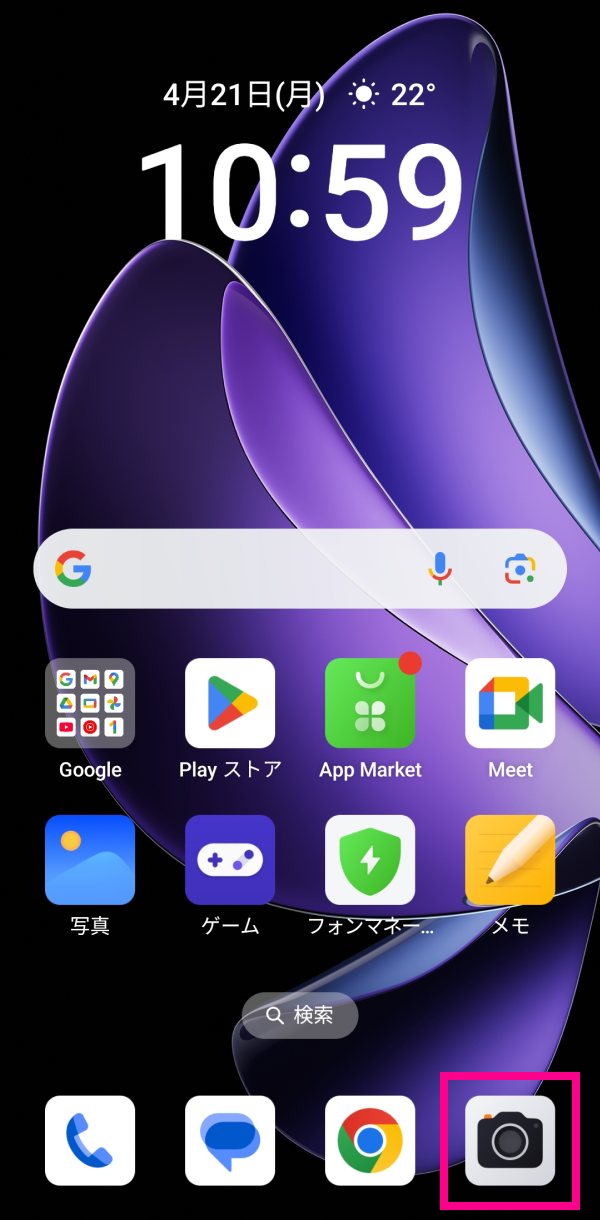Open the Camera app in the dock

click(510, 1140)
